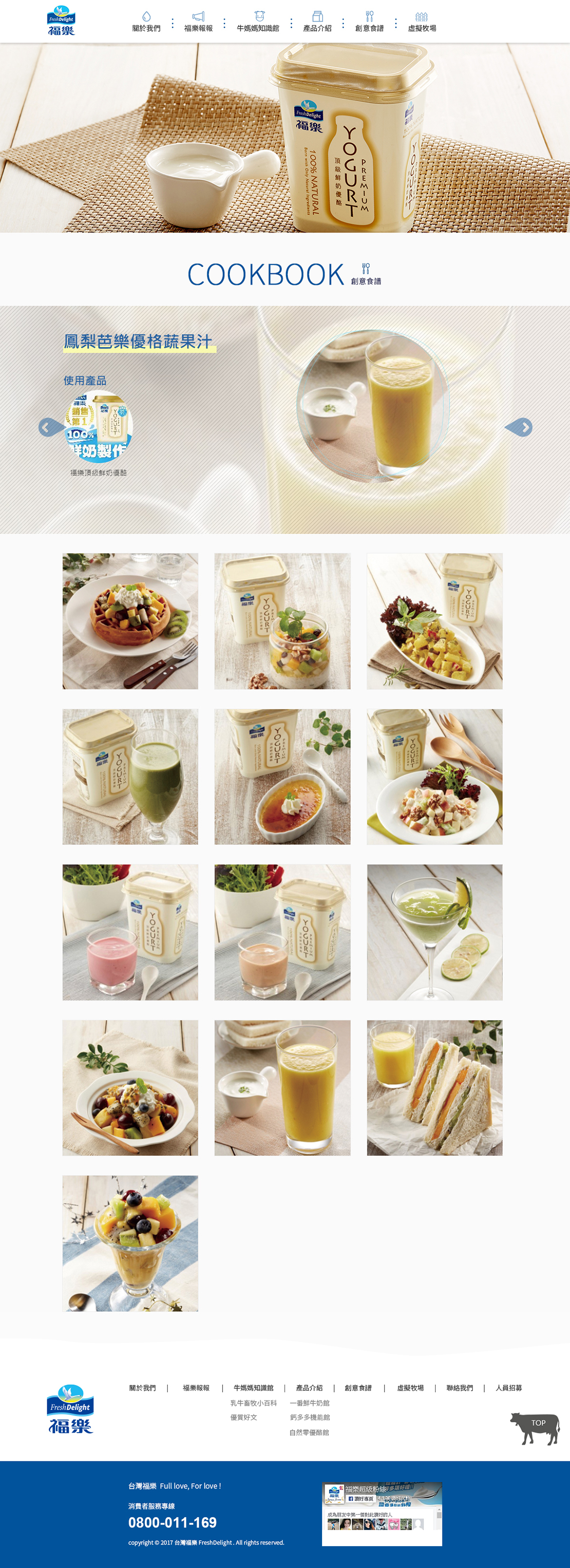Open the fruit parfait glass recipe tile
Viewport: 570px width, 1568px height.
130,1243
